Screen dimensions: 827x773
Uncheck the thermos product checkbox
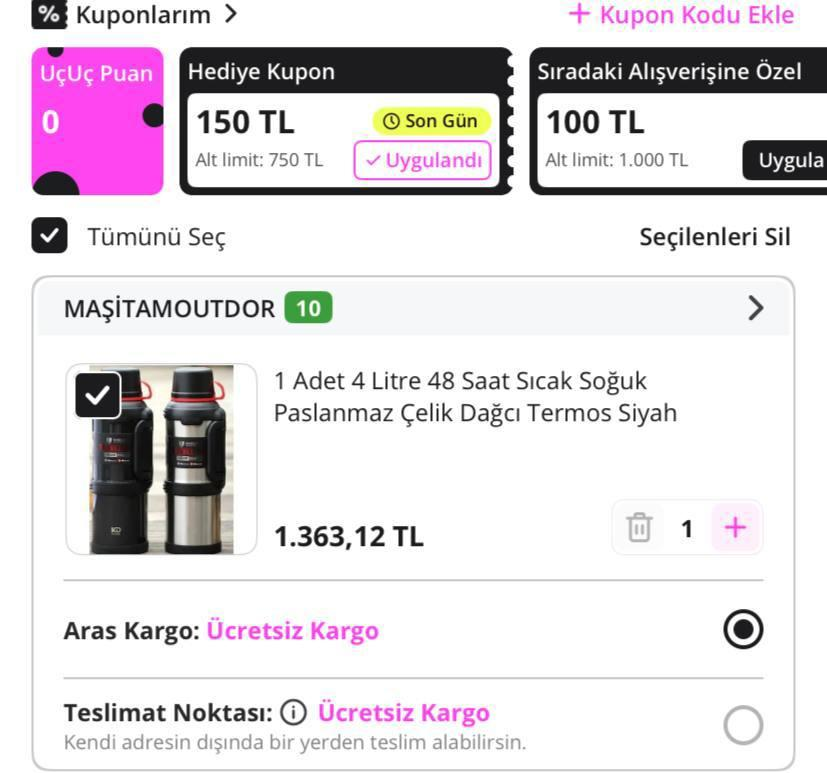coord(97,396)
